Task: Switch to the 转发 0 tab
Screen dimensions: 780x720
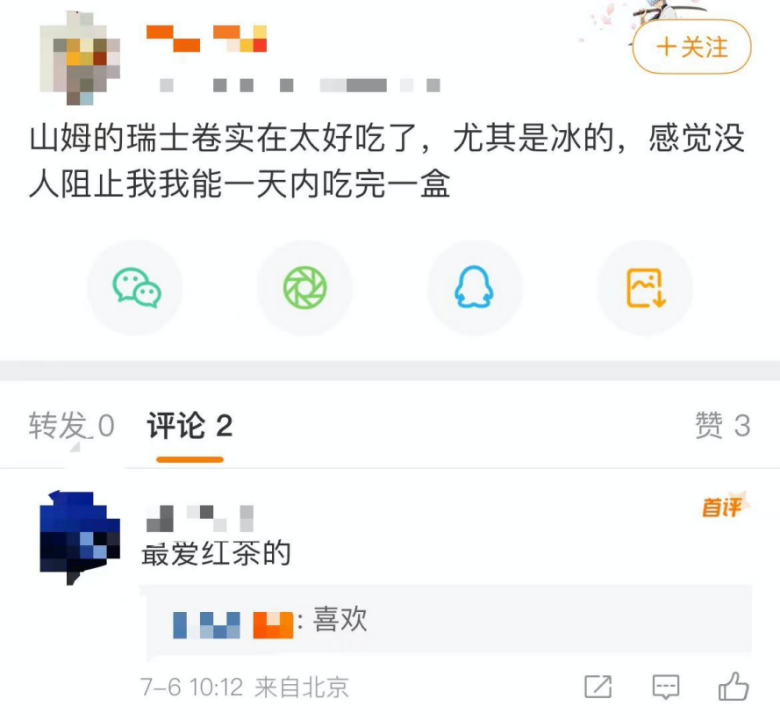Action: 71,426
